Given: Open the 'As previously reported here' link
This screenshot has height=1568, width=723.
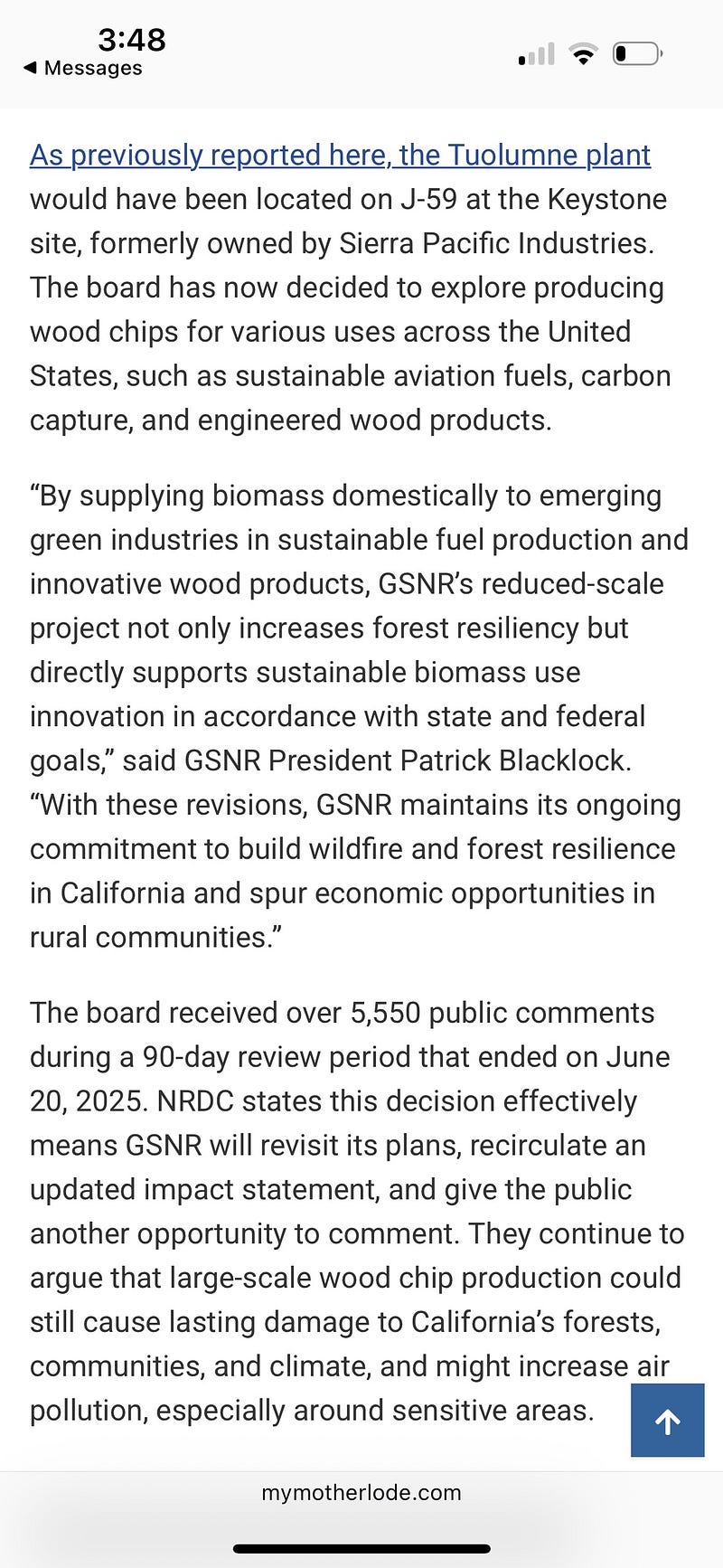Looking at the screenshot, I should [x=340, y=156].
